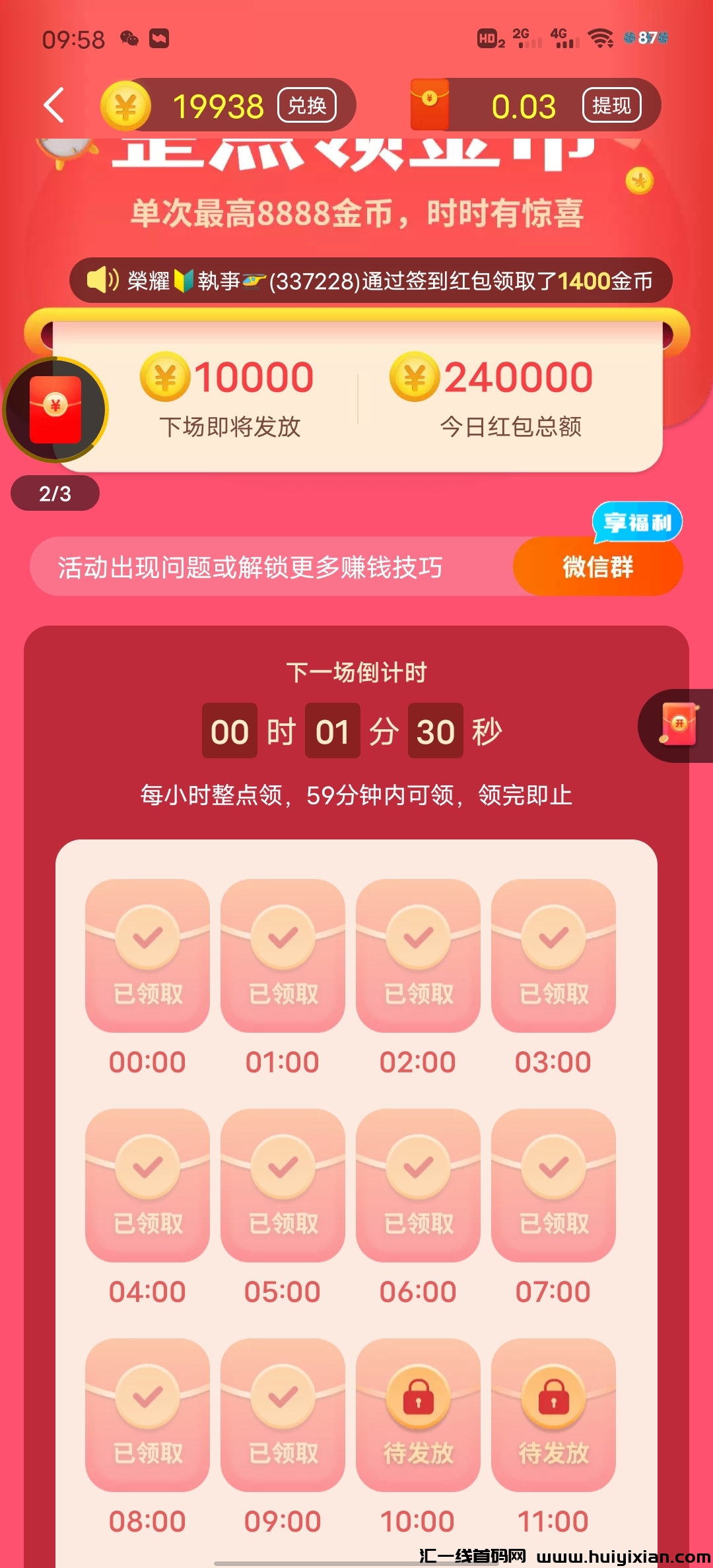
Task: Select the 11:00 pending red envelope
Action: 553,1415
